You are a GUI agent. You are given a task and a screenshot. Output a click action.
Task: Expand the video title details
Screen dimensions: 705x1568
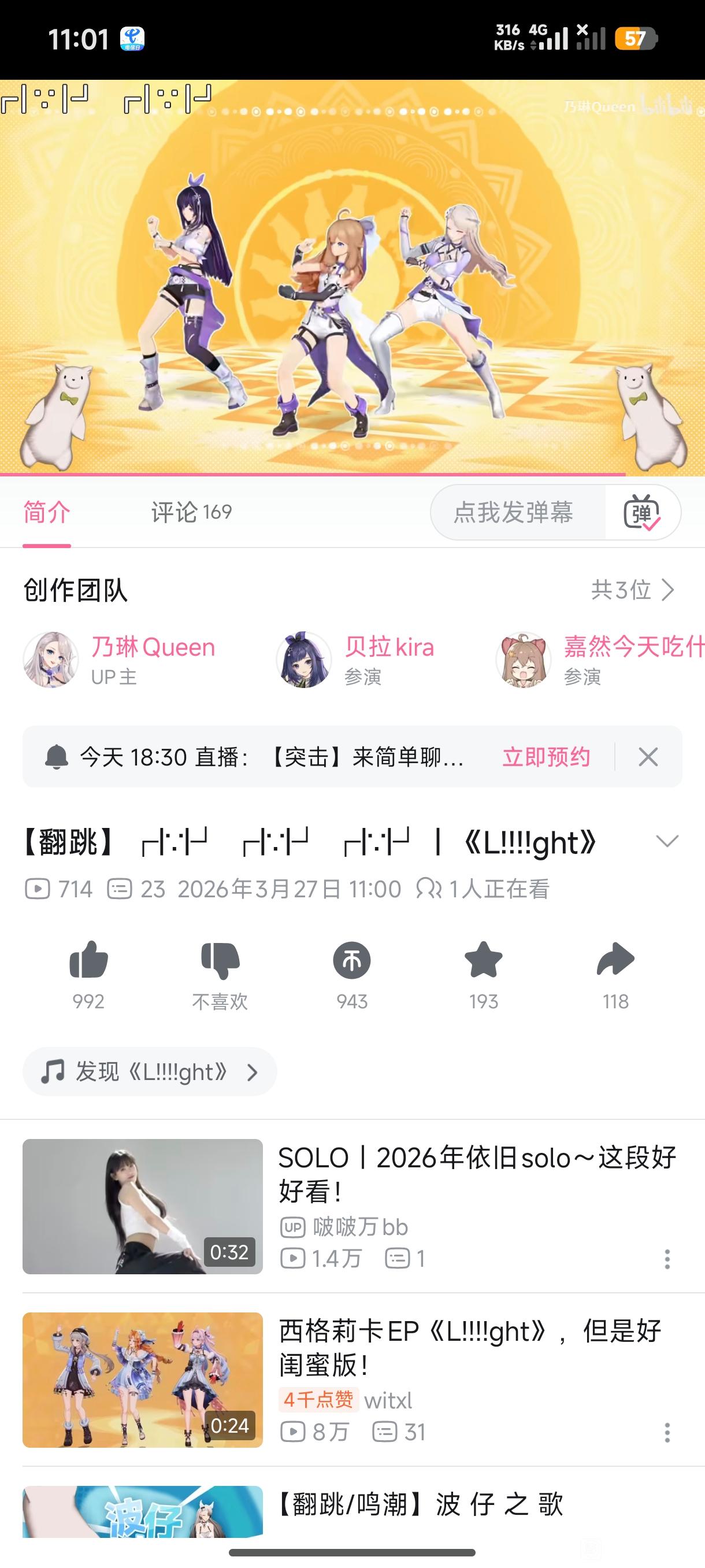[667, 842]
